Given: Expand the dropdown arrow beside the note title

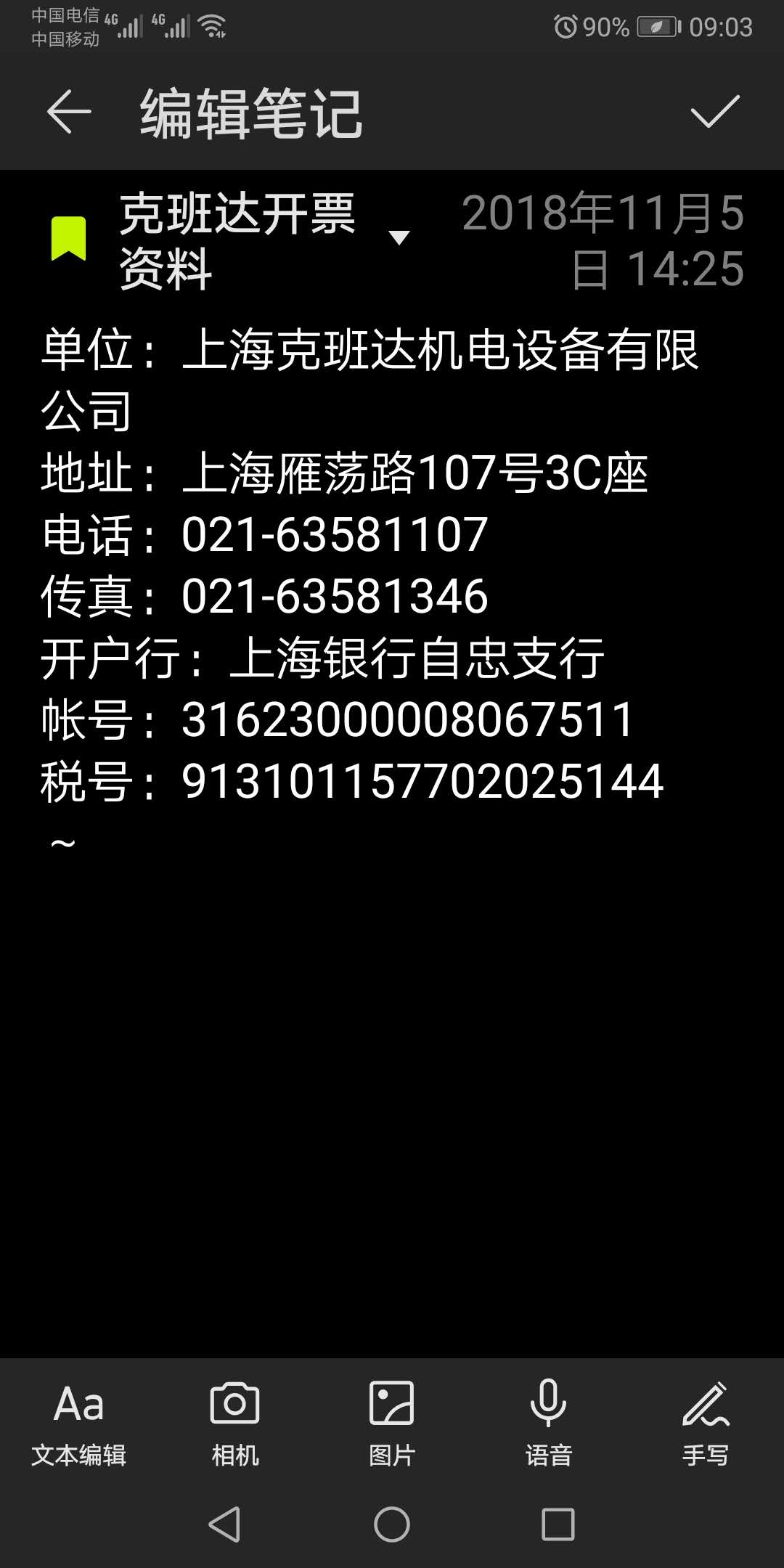Looking at the screenshot, I should pos(399,237).
